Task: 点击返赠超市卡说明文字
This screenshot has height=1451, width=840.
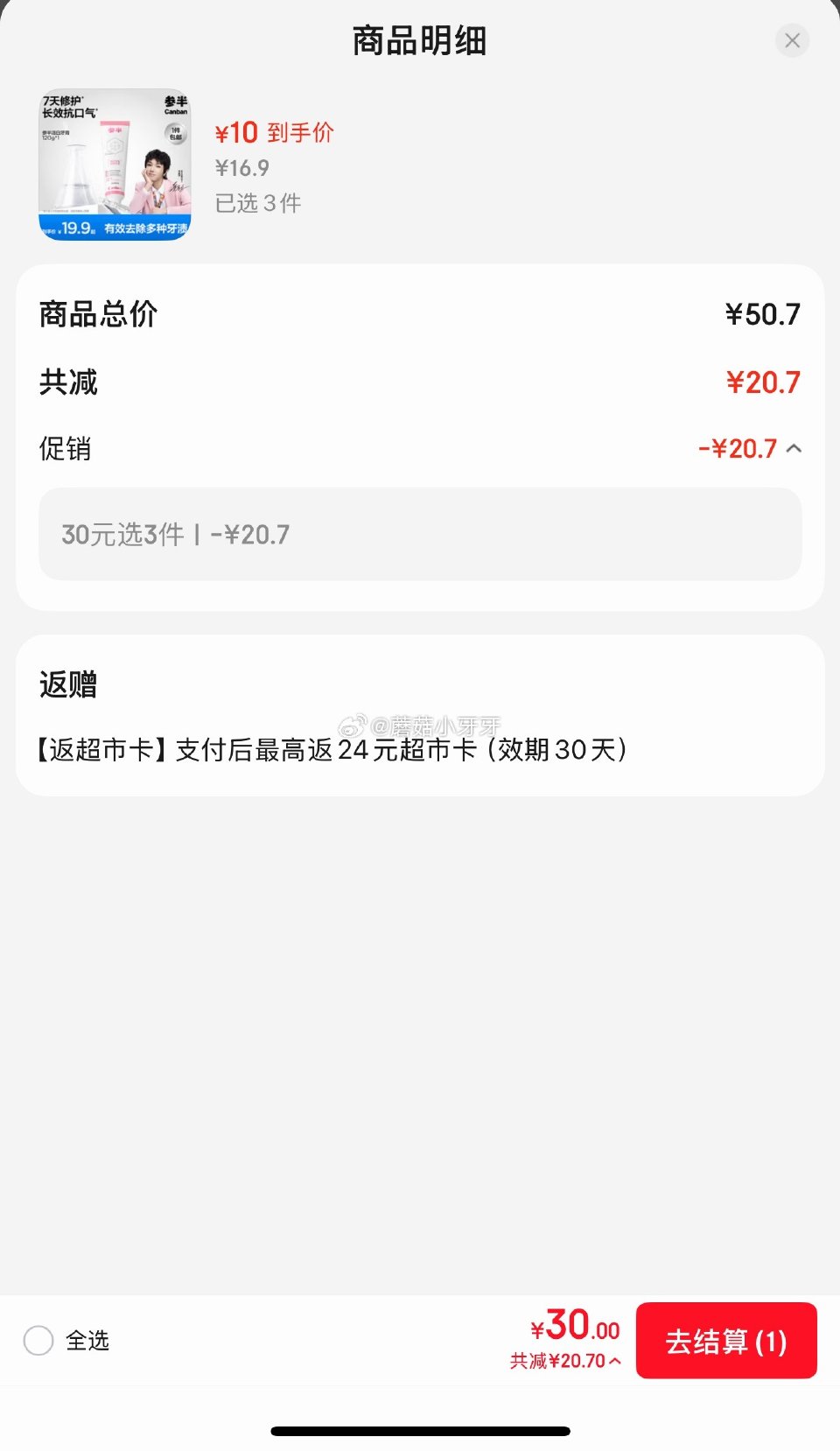Action: [x=332, y=751]
